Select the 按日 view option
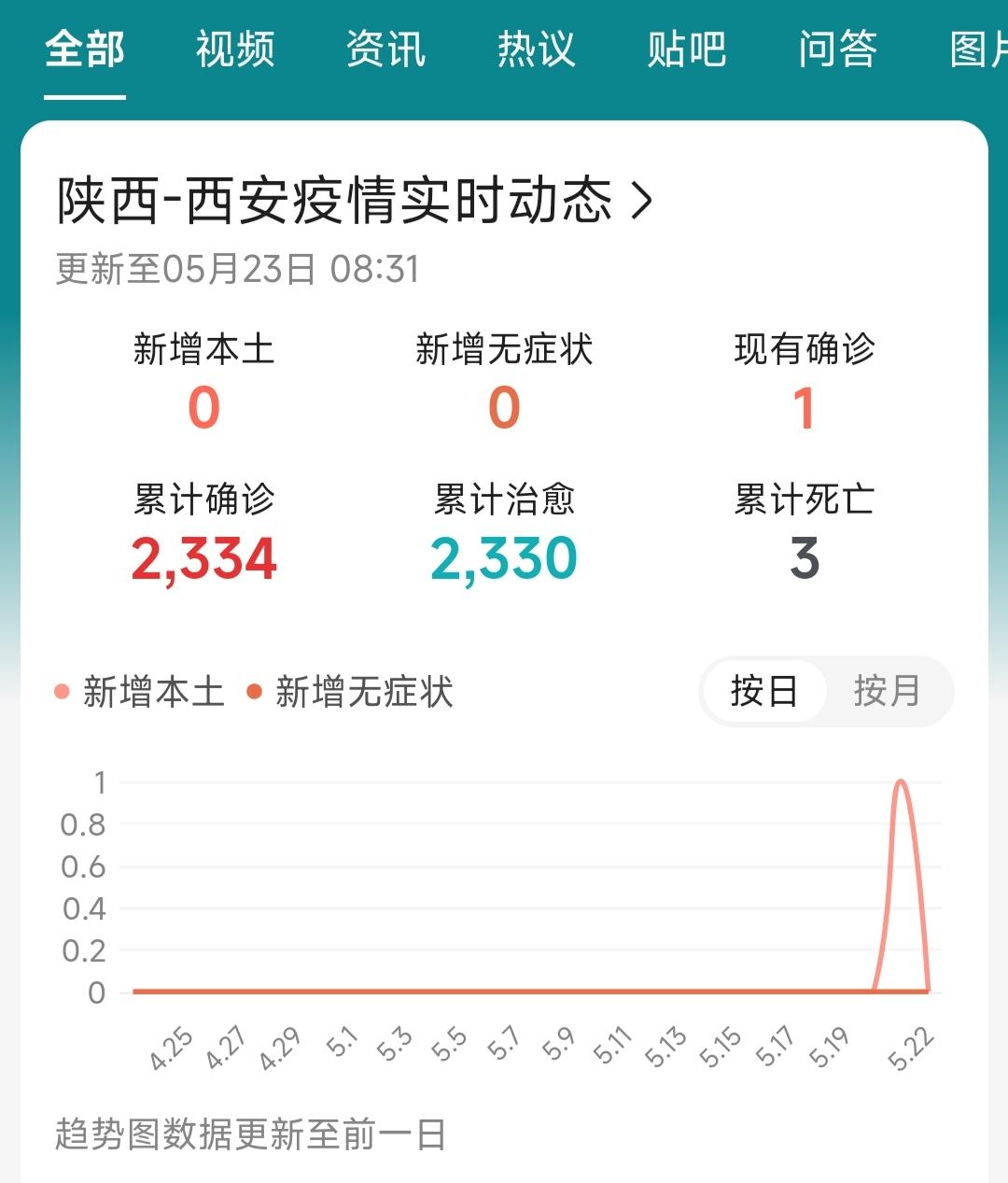 pos(765,691)
